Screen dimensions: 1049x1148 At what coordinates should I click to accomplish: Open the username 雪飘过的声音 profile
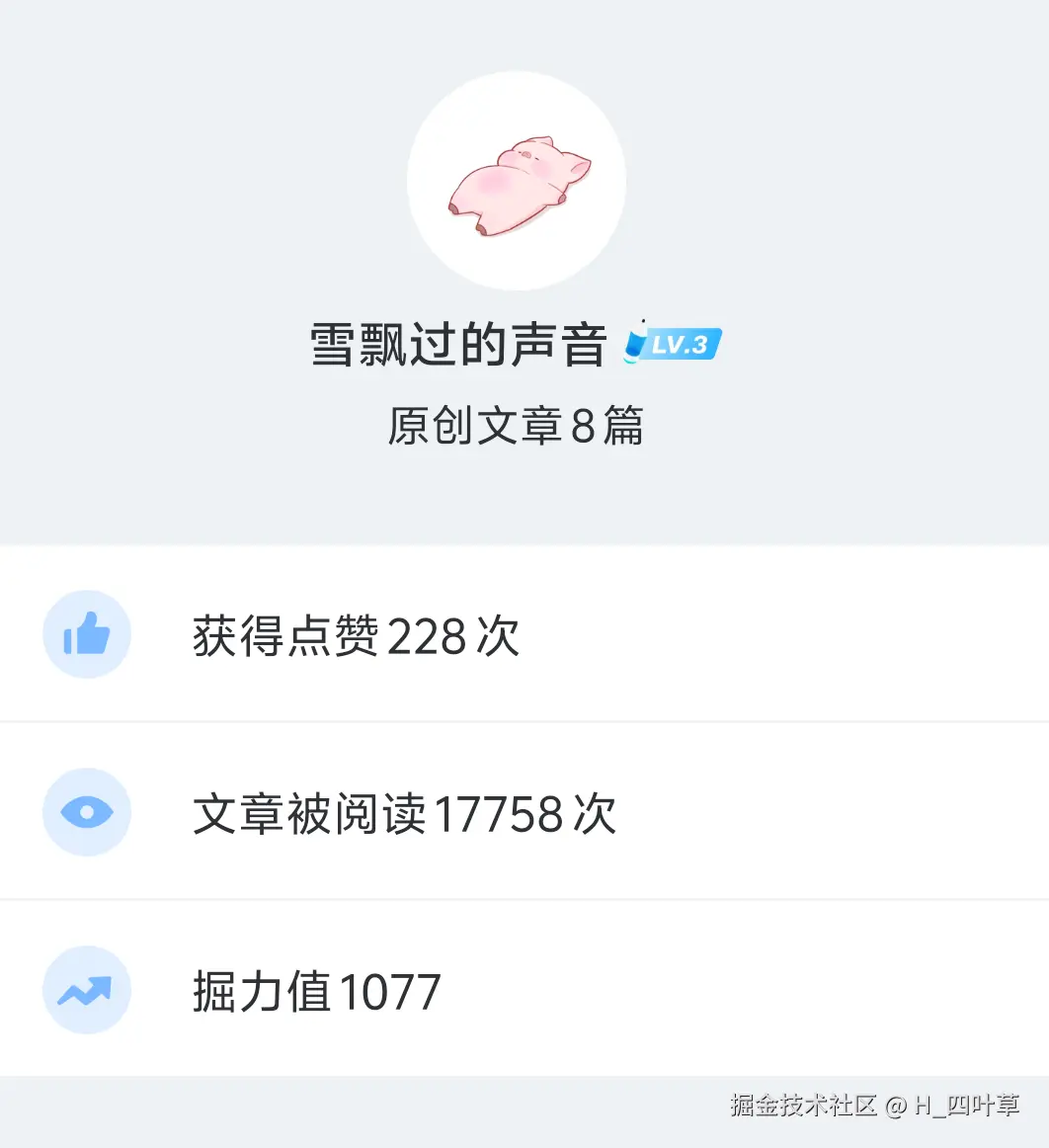454,346
